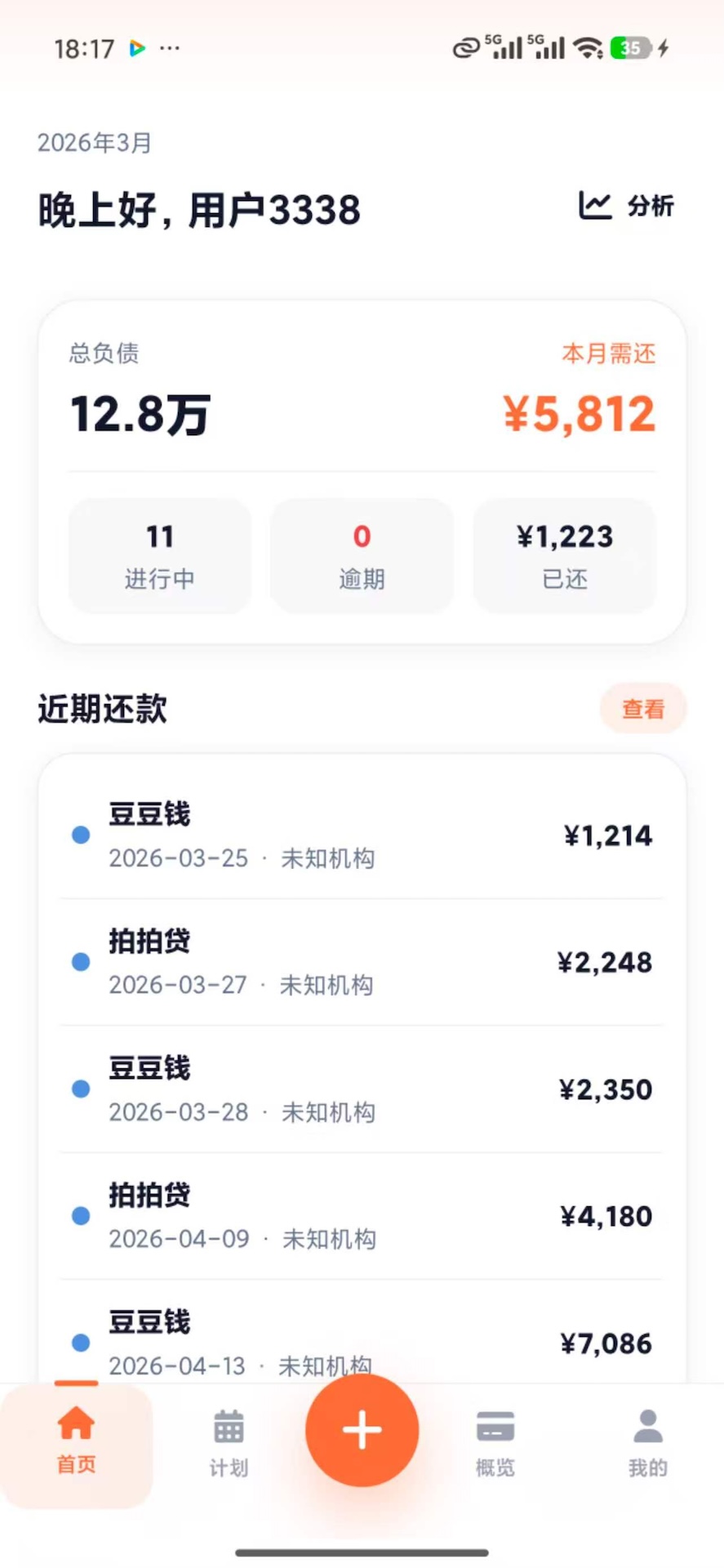Screen dimensions: 724x1568
Task: Toggle the blue dot beside 豆豆钱 ¥7,086
Action: pyautogui.click(x=80, y=1342)
